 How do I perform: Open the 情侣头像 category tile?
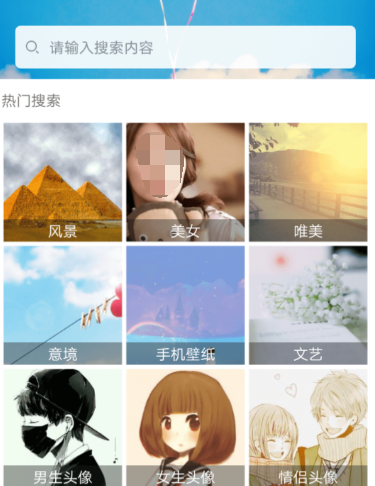[x=308, y=427]
